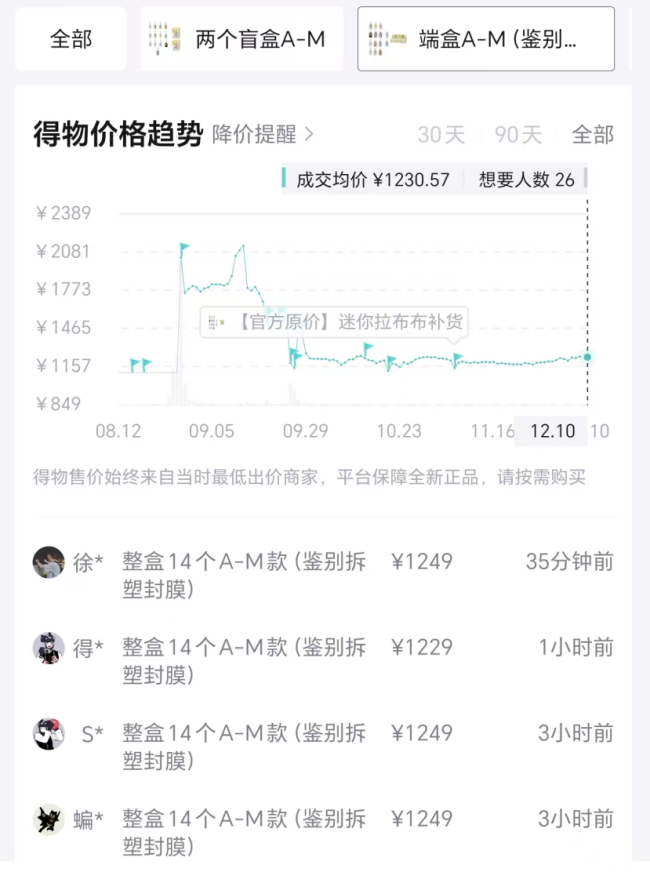Screen dimensions: 650x872
Task: Show the 全部 time range trend
Action: tap(592, 135)
